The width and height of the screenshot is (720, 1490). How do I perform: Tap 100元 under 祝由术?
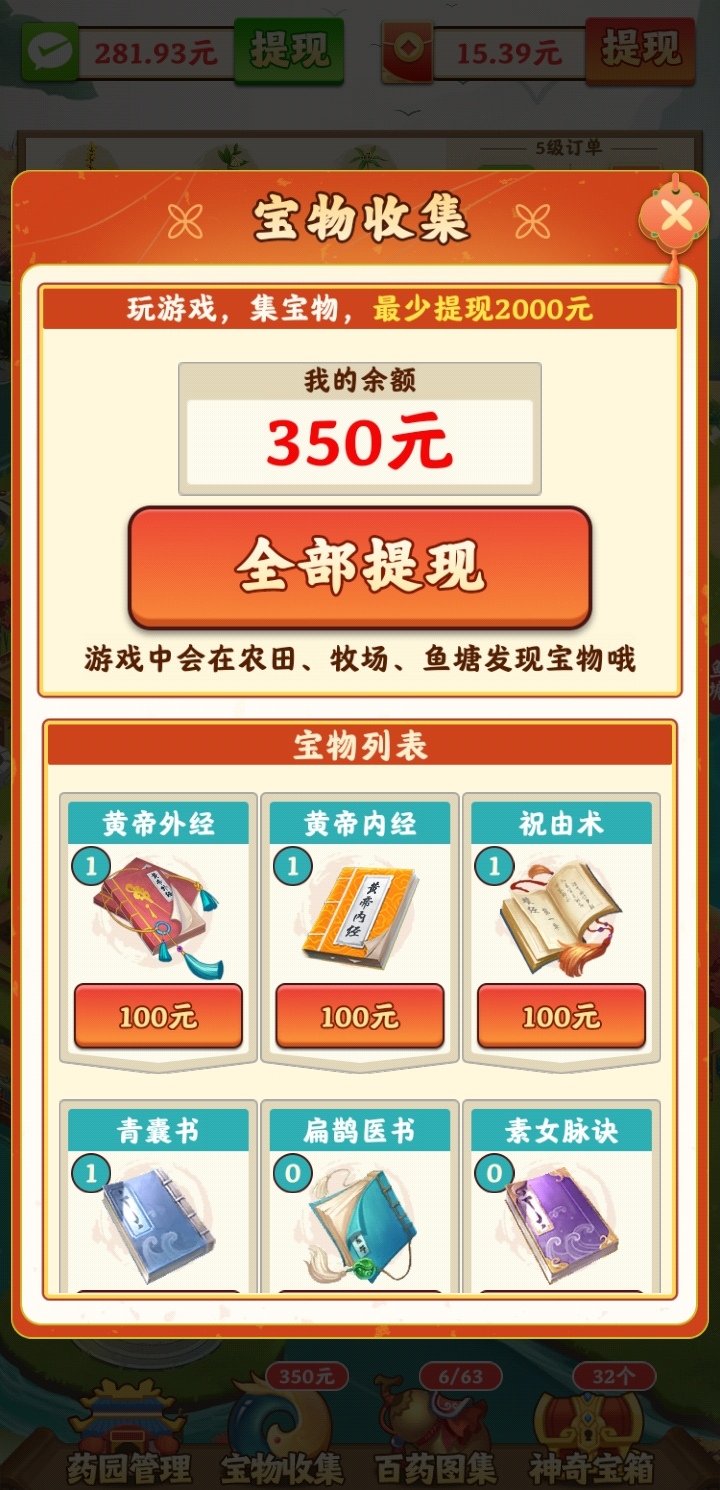(x=561, y=1017)
